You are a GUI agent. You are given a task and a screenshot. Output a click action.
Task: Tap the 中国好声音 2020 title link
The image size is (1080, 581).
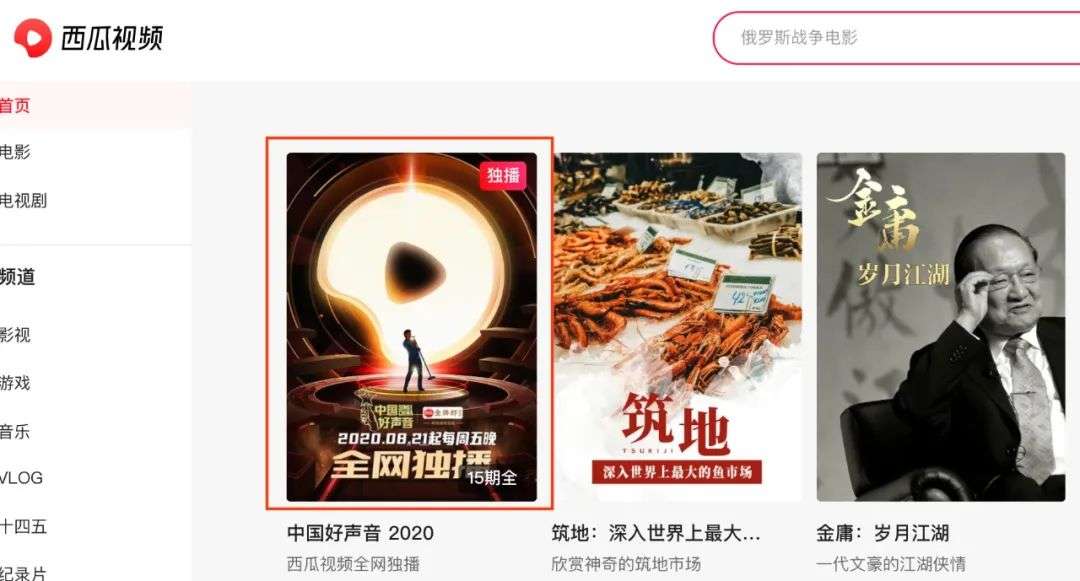[x=360, y=533]
